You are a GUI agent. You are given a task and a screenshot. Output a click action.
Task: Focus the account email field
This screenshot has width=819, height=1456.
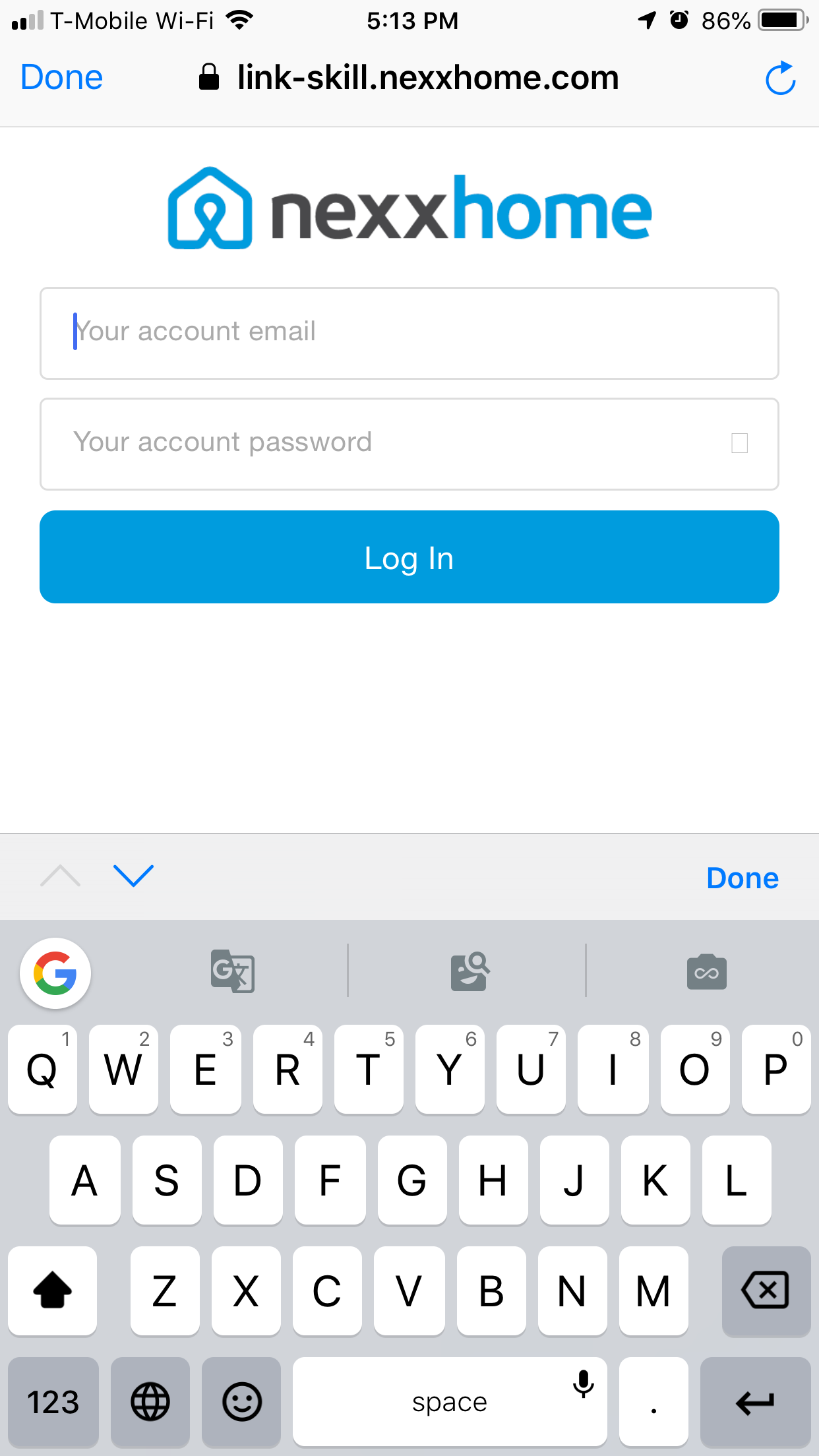click(x=409, y=333)
